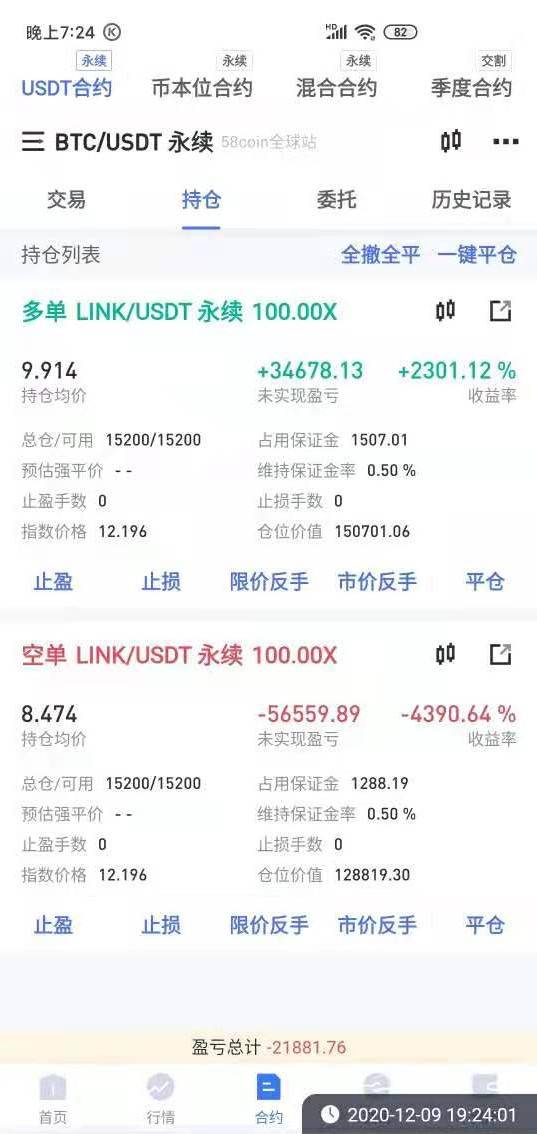Open the three-dot overflow menu
This screenshot has width=537, height=1134.
[x=505, y=142]
